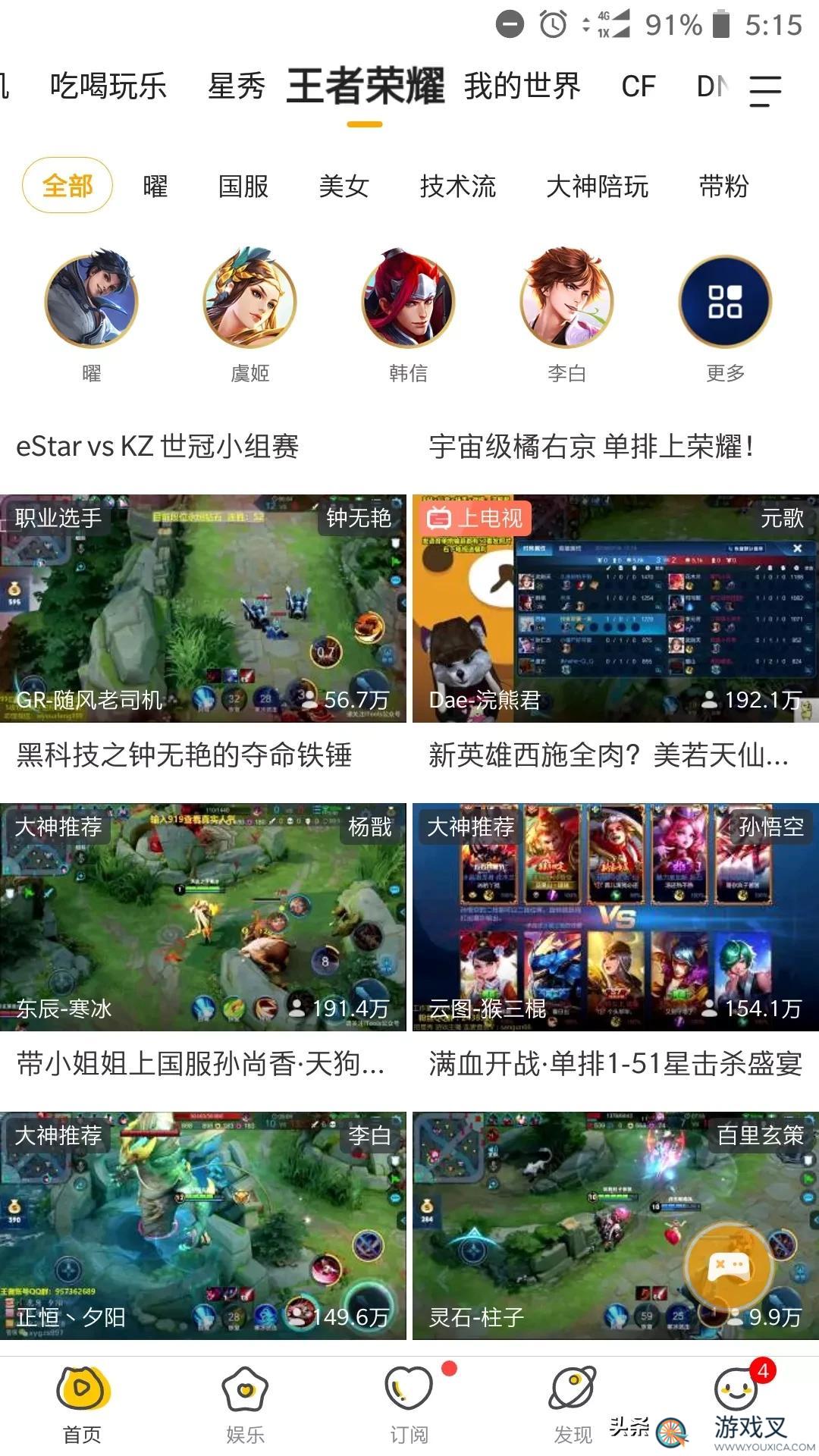Select the 技术流 filter chip
819x1456 pixels.
[457, 186]
